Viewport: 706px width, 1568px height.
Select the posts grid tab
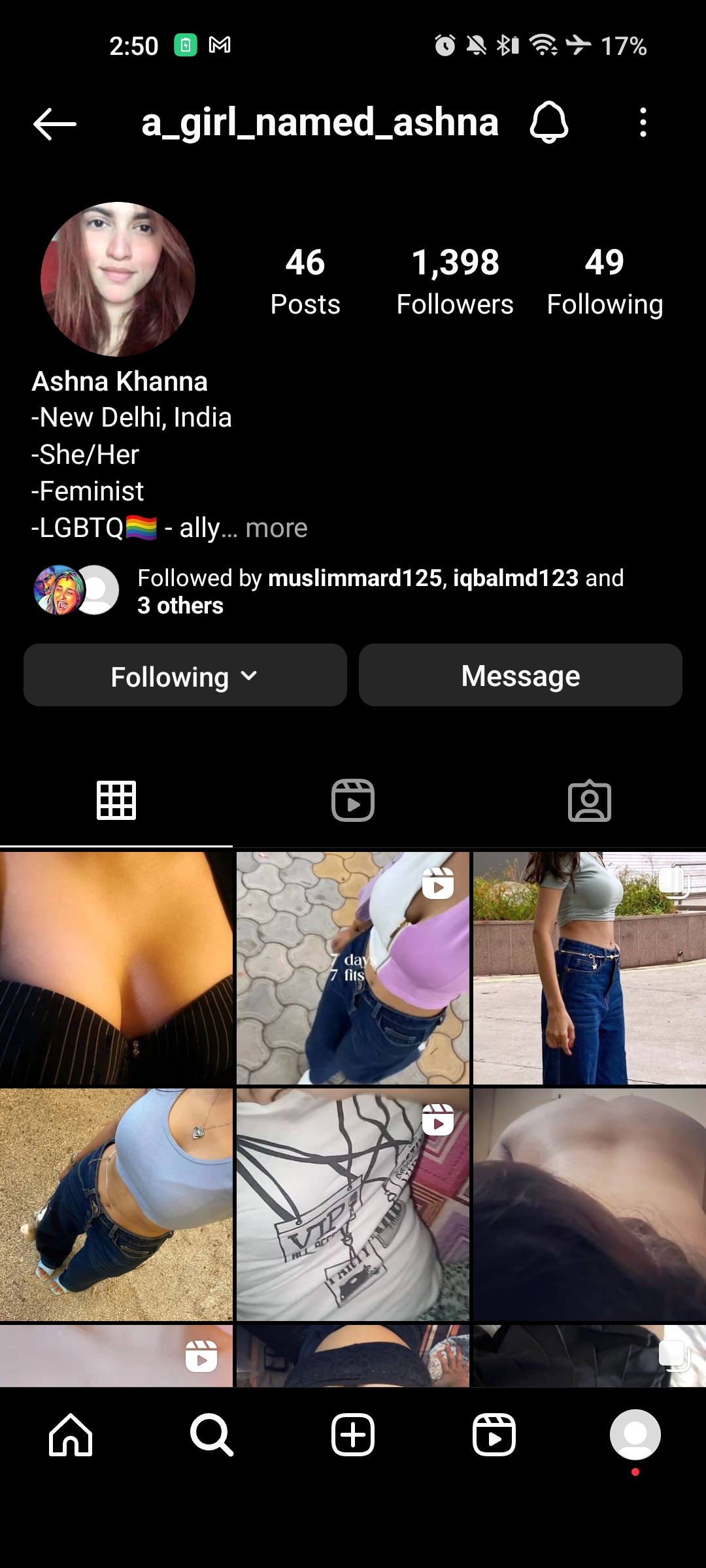(116, 800)
